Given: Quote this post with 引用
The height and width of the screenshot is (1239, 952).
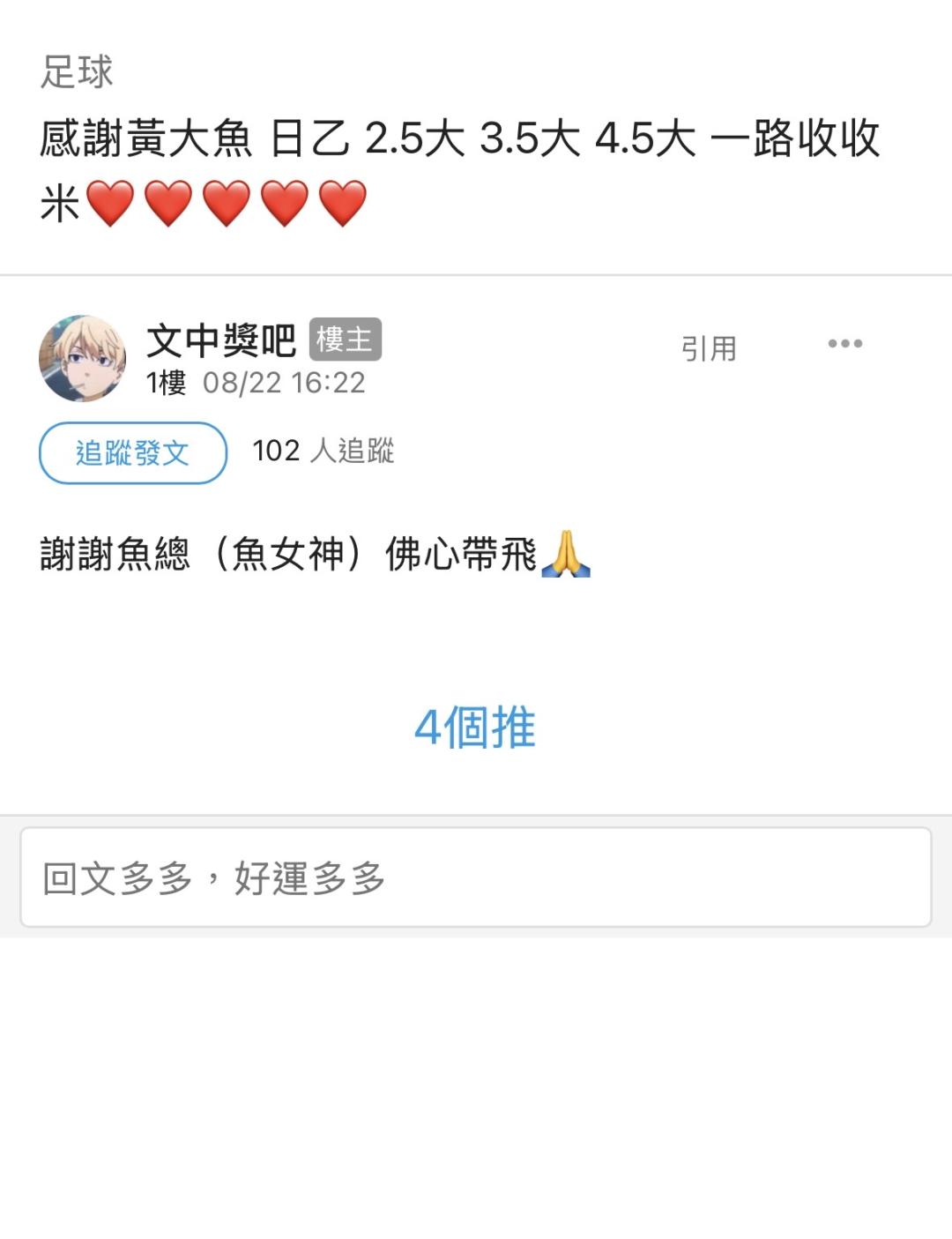Looking at the screenshot, I should (x=708, y=348).
